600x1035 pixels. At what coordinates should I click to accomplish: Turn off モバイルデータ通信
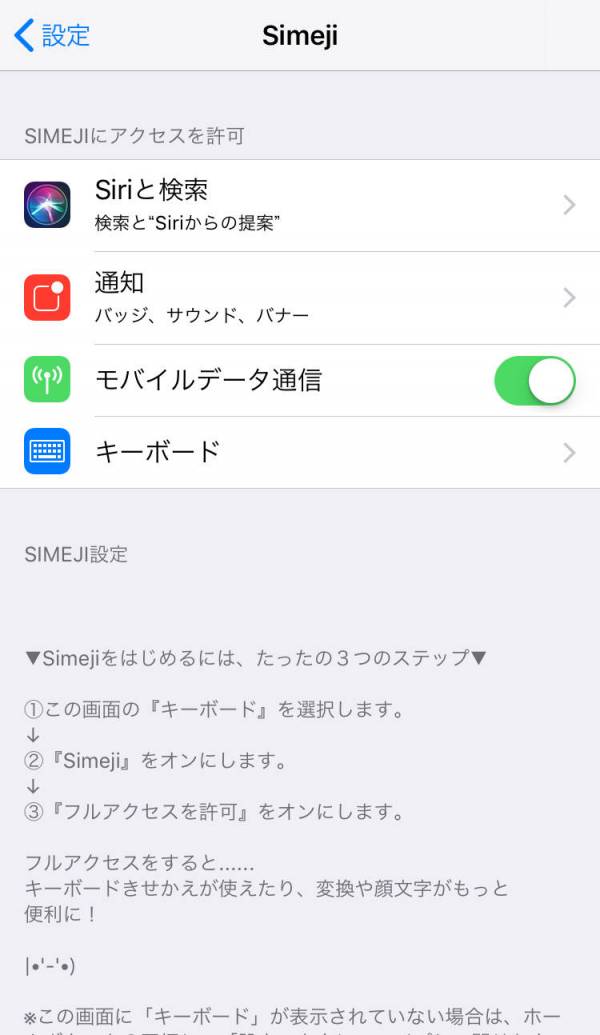535,381
